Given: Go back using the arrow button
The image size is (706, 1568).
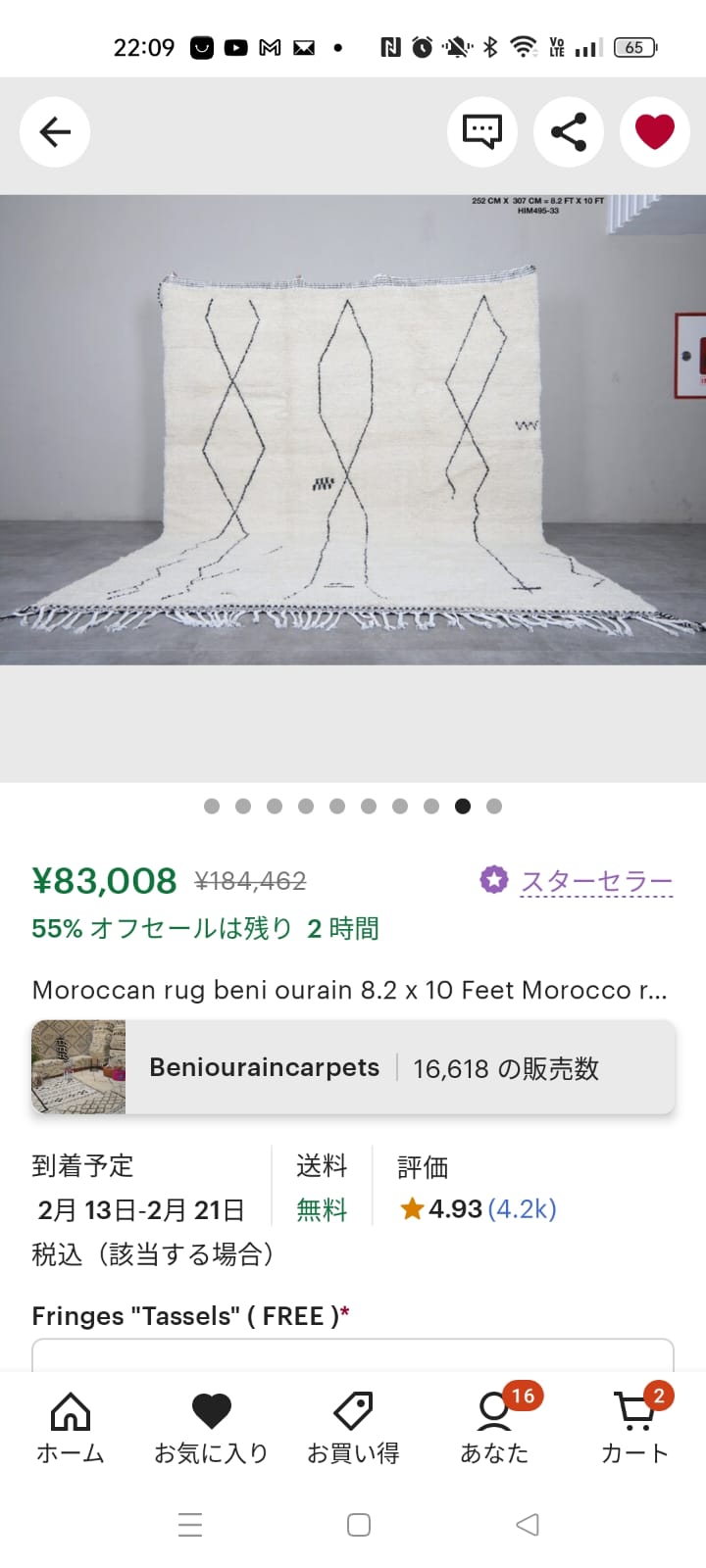Looking at the screenshot, I should pos(55,131).
